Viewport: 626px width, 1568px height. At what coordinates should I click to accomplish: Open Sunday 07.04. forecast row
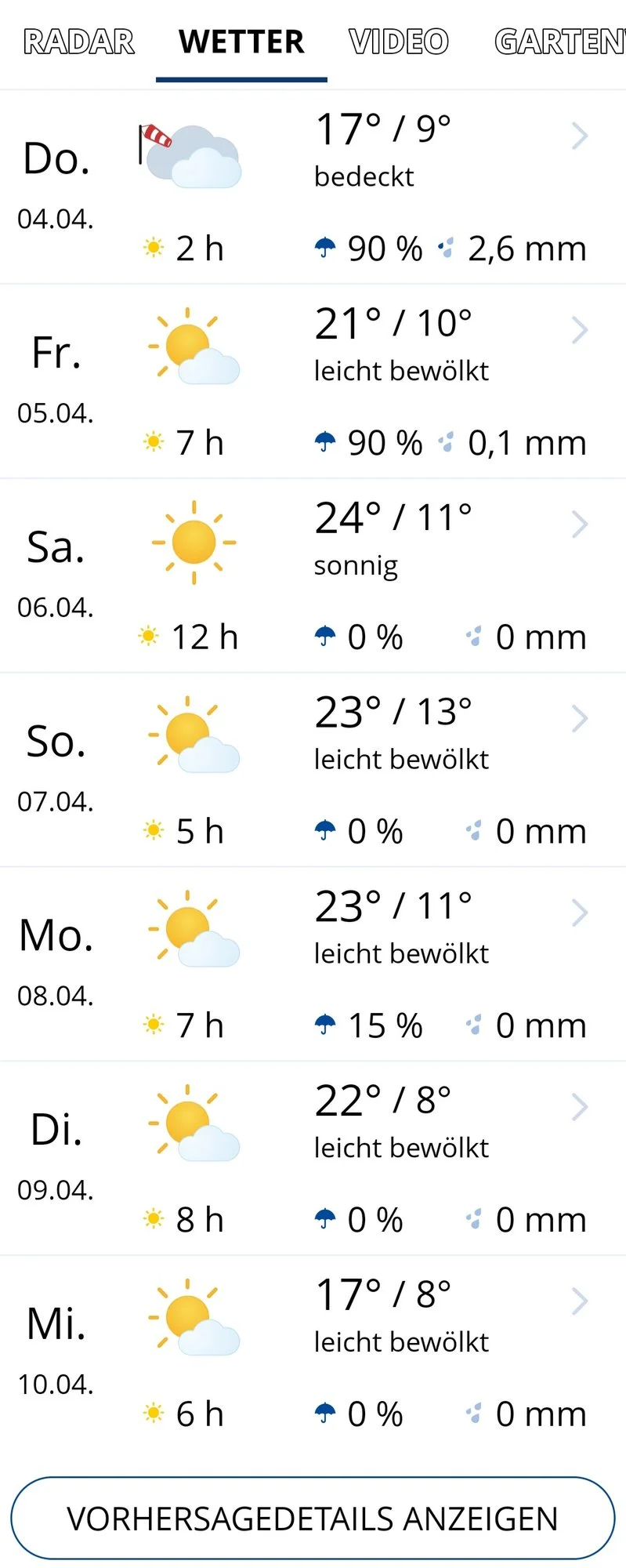pyautogui.click(x=313, y=771)
